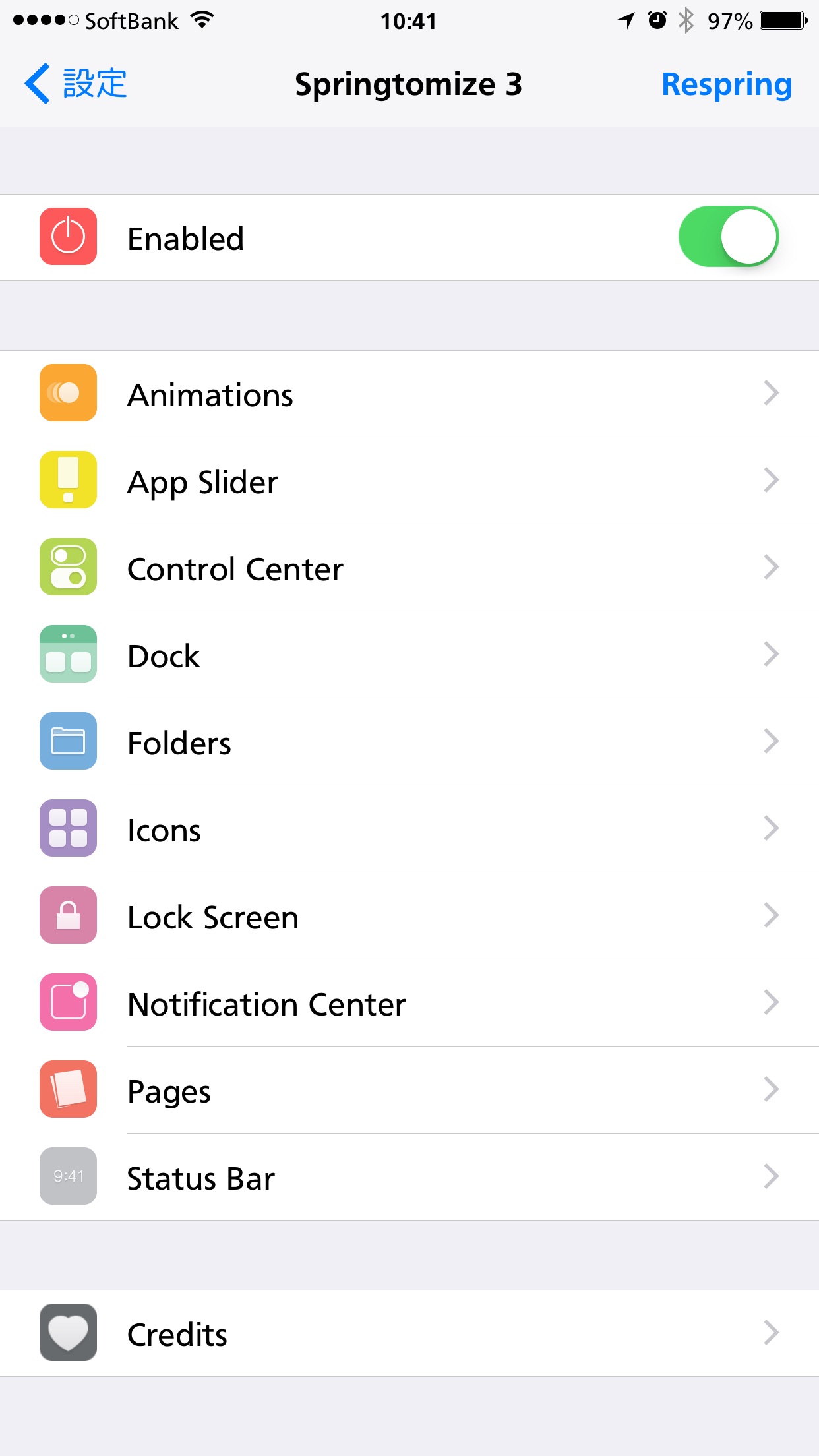Go back to 設定
The height and width of the screenshot is (1456, 819).
(x=76, y=84)
